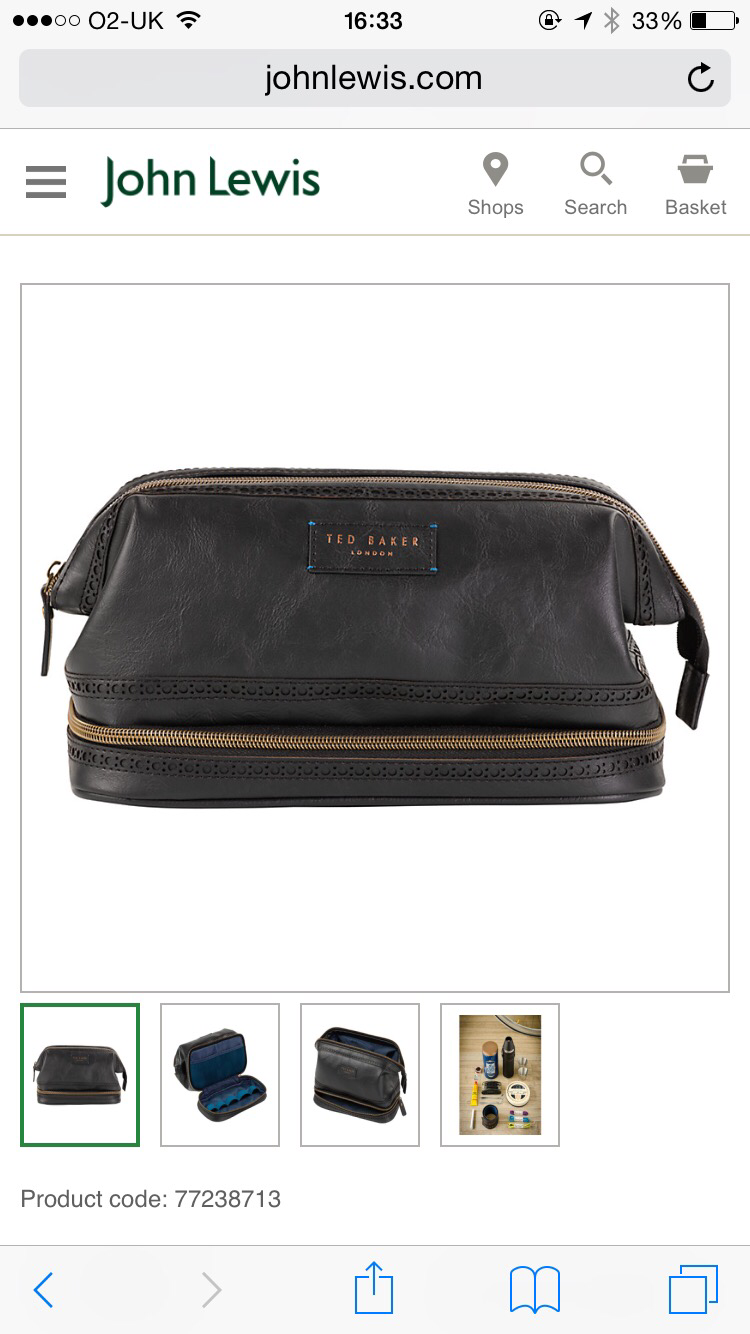Select the first front-view thumbnail
Image resolution: width=750 pixels, height=1334 pixels.
tap(80, 1075)
